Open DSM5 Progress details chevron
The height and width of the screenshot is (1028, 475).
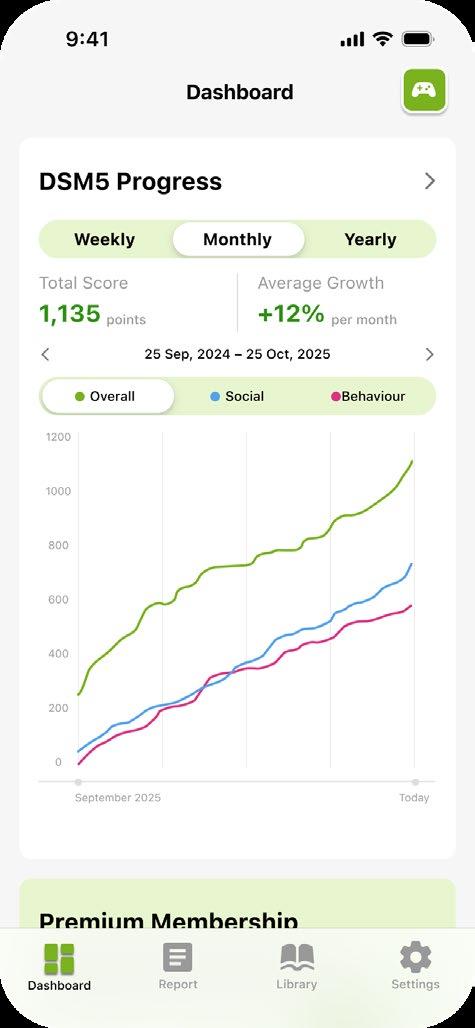(430, 181)
